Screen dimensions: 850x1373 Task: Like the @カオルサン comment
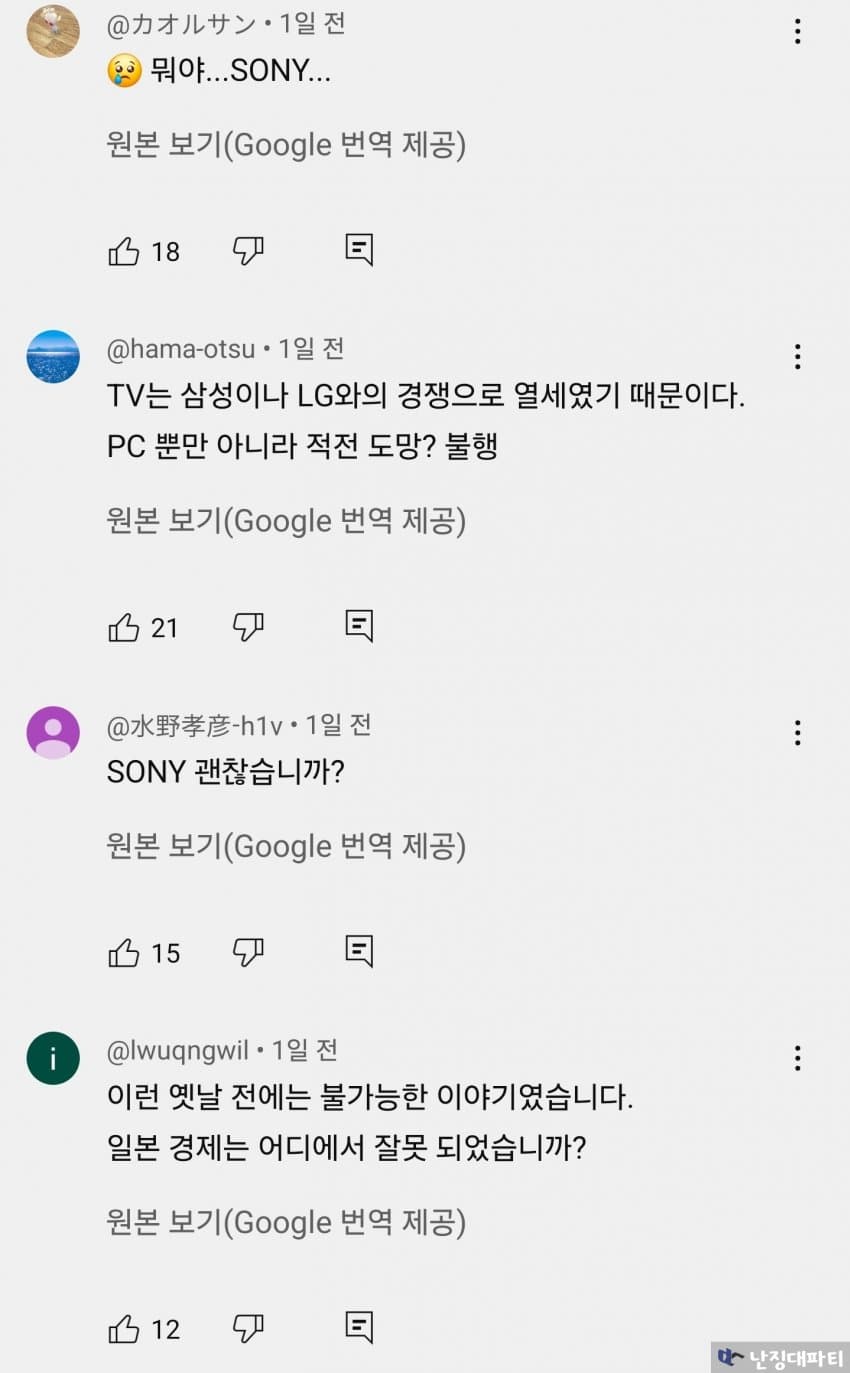click(124, 251)
